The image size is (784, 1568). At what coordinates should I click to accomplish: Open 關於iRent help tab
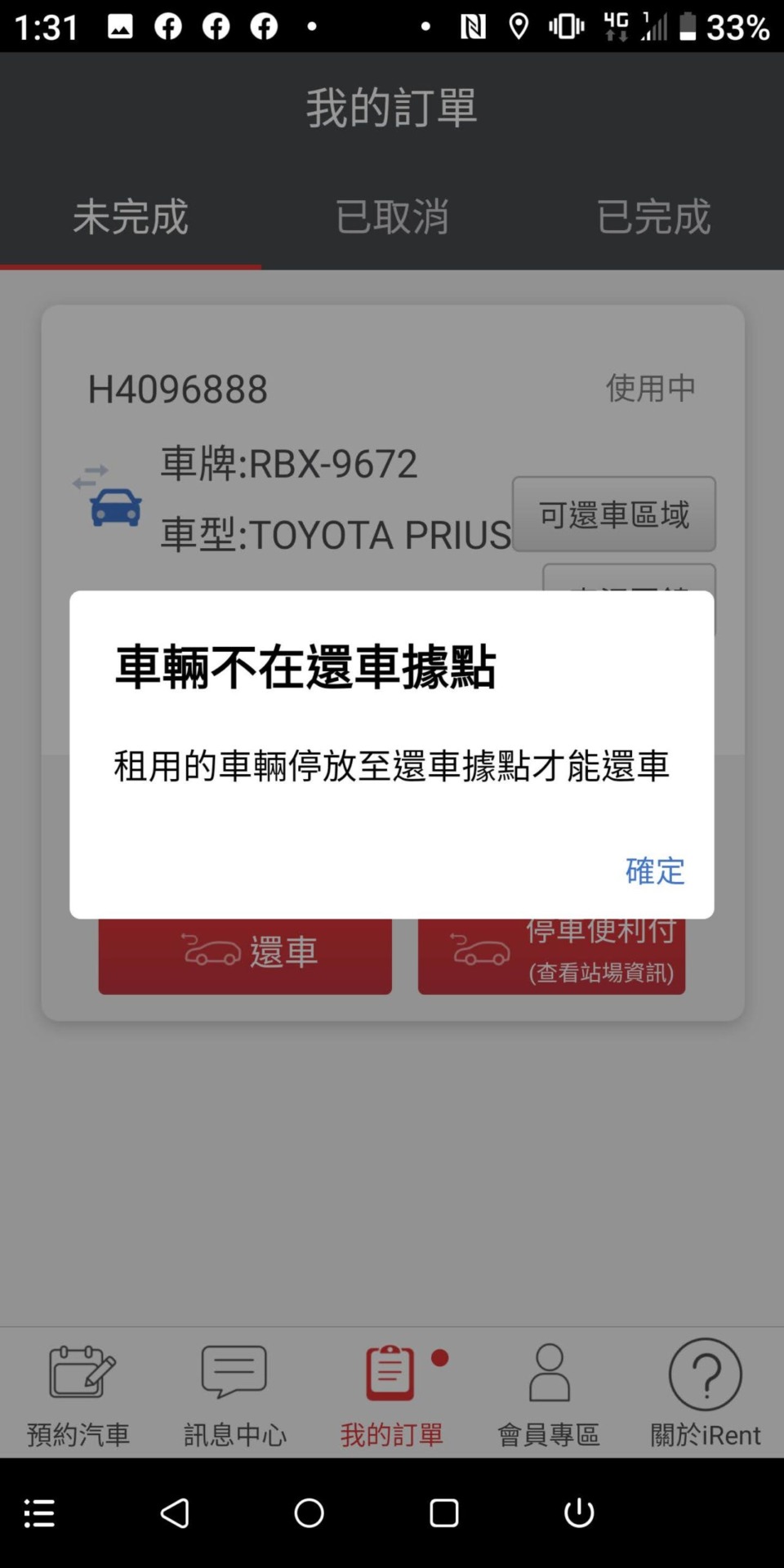tap(706, 1392)
